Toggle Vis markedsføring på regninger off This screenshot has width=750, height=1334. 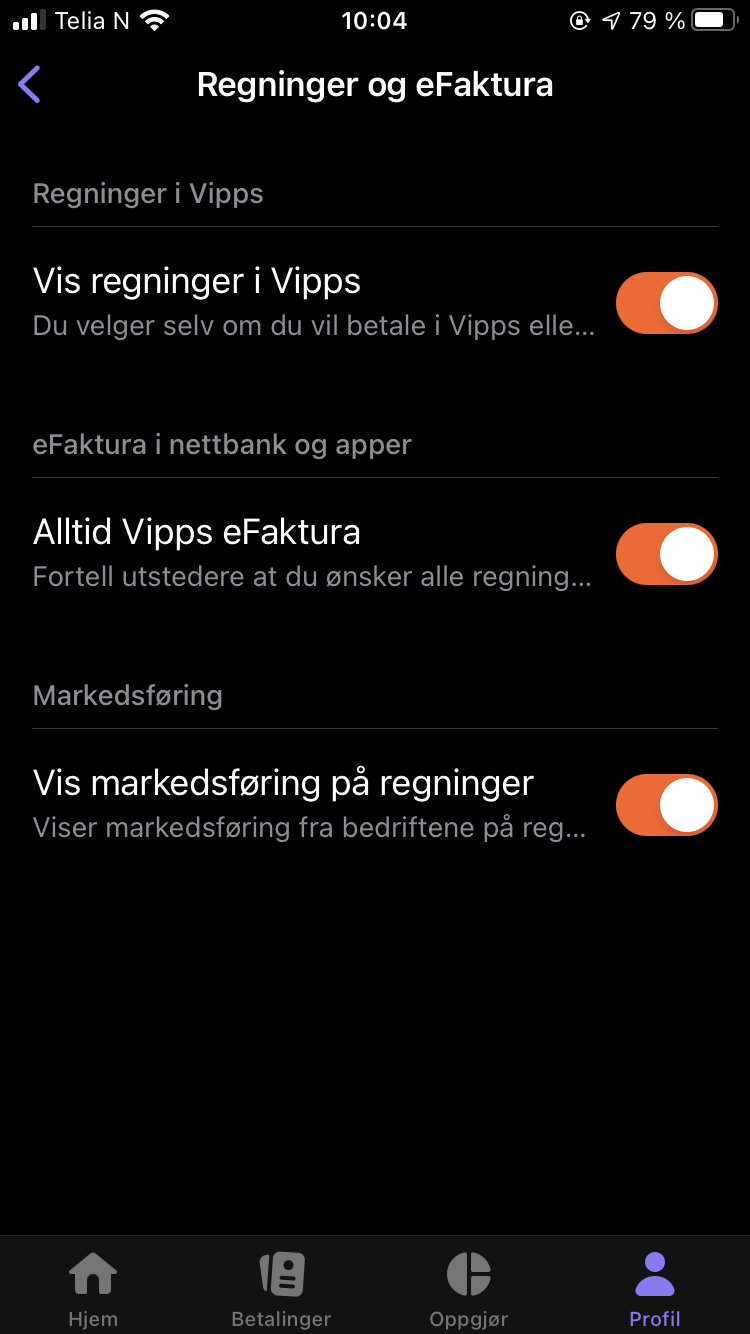(x=666, y=805)
